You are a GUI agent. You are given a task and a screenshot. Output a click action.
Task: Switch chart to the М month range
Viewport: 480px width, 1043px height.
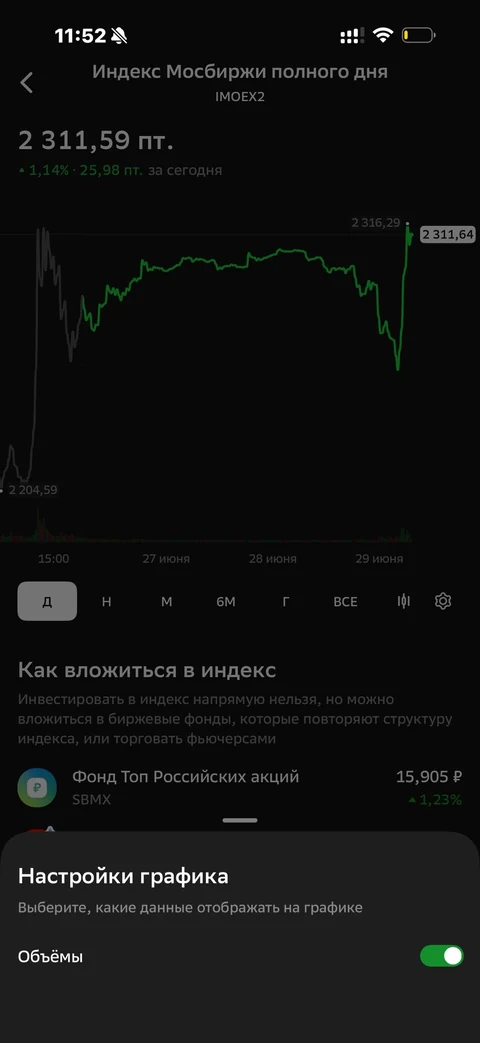(166, 601)
